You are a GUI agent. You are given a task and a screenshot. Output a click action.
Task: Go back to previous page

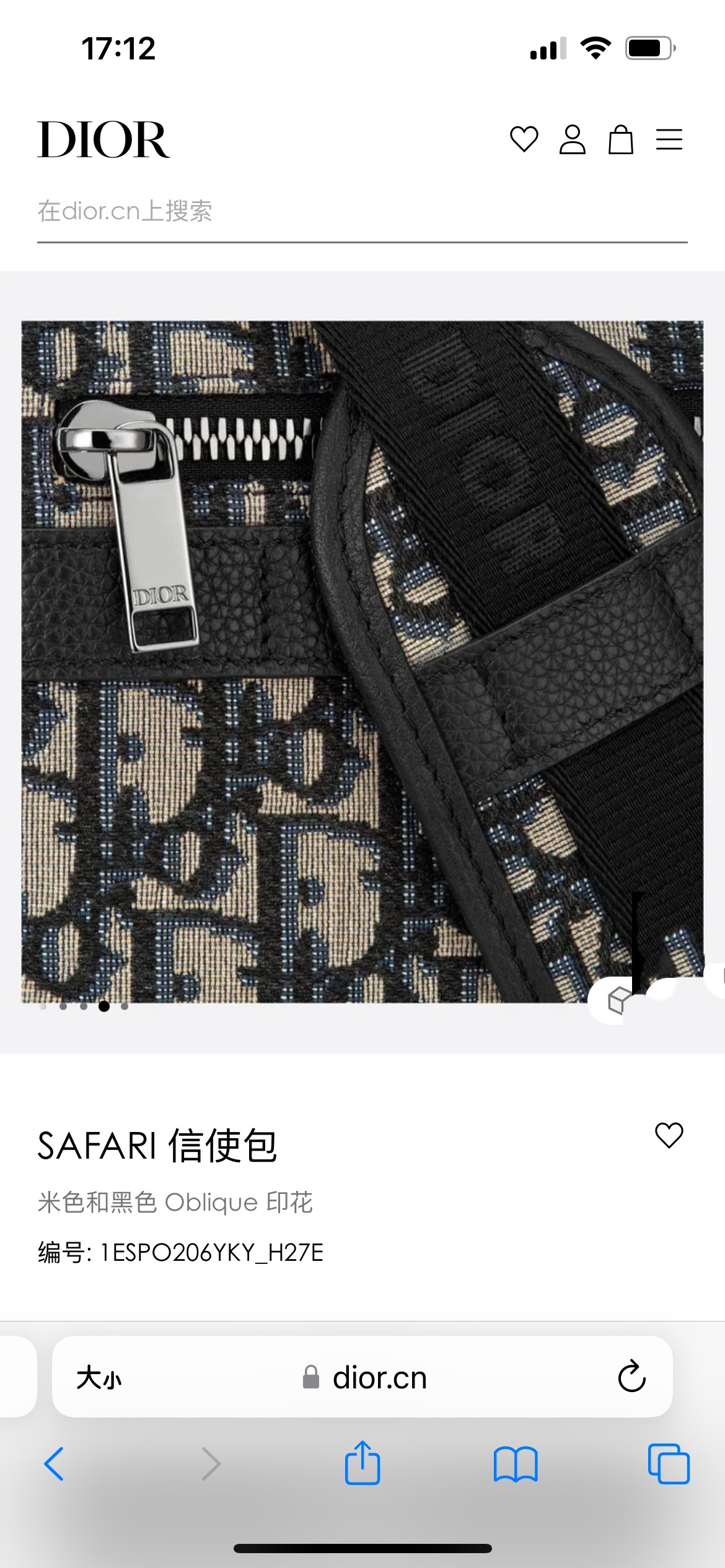(x=54, y=1464)
